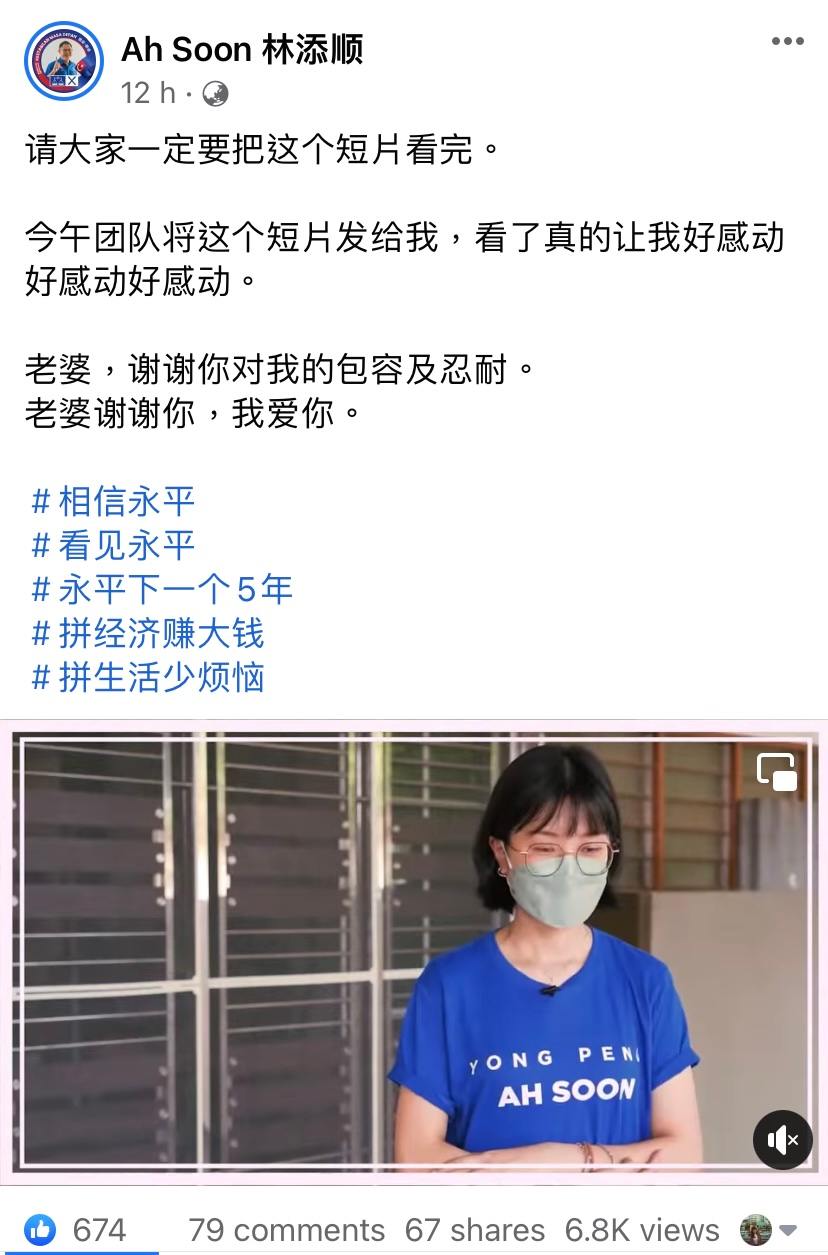Open the hashtag #拼生活少烦恼
The height and width of the screenshot is (1255, 828).
coord(148,677)
